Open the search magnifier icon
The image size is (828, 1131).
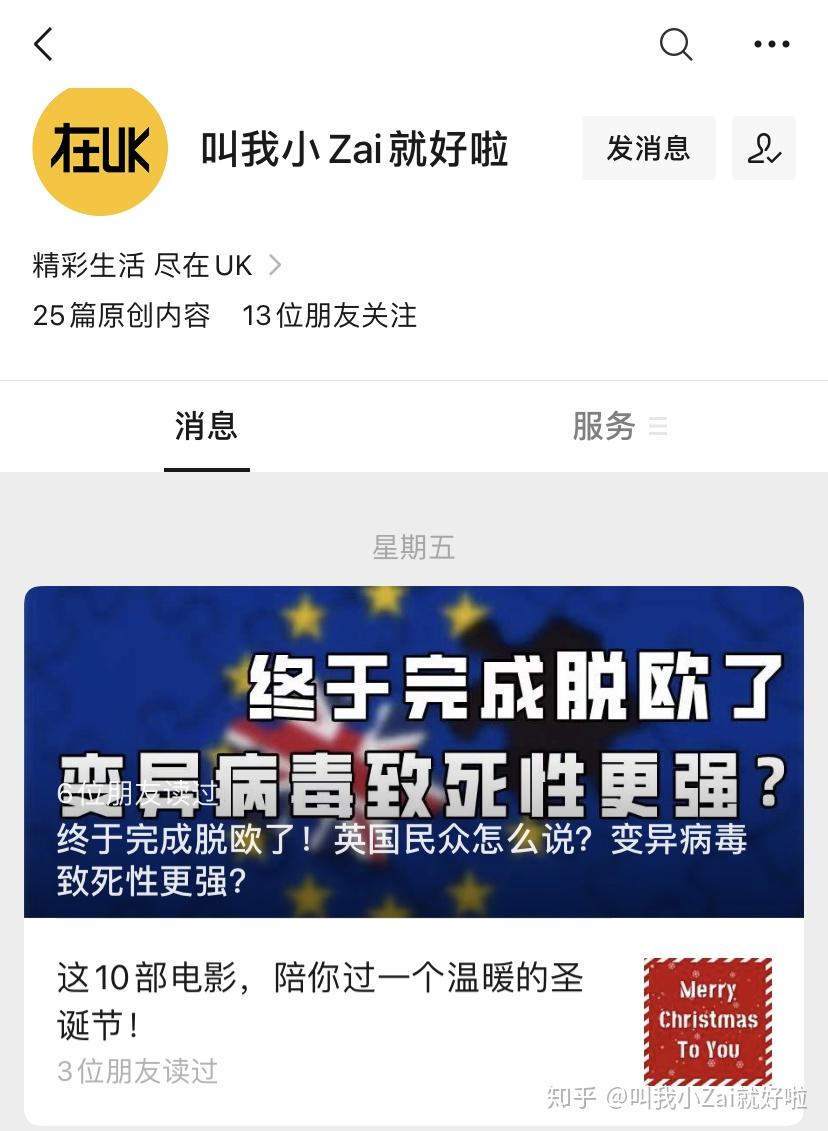pyautogui.click(x=676, y=44)
